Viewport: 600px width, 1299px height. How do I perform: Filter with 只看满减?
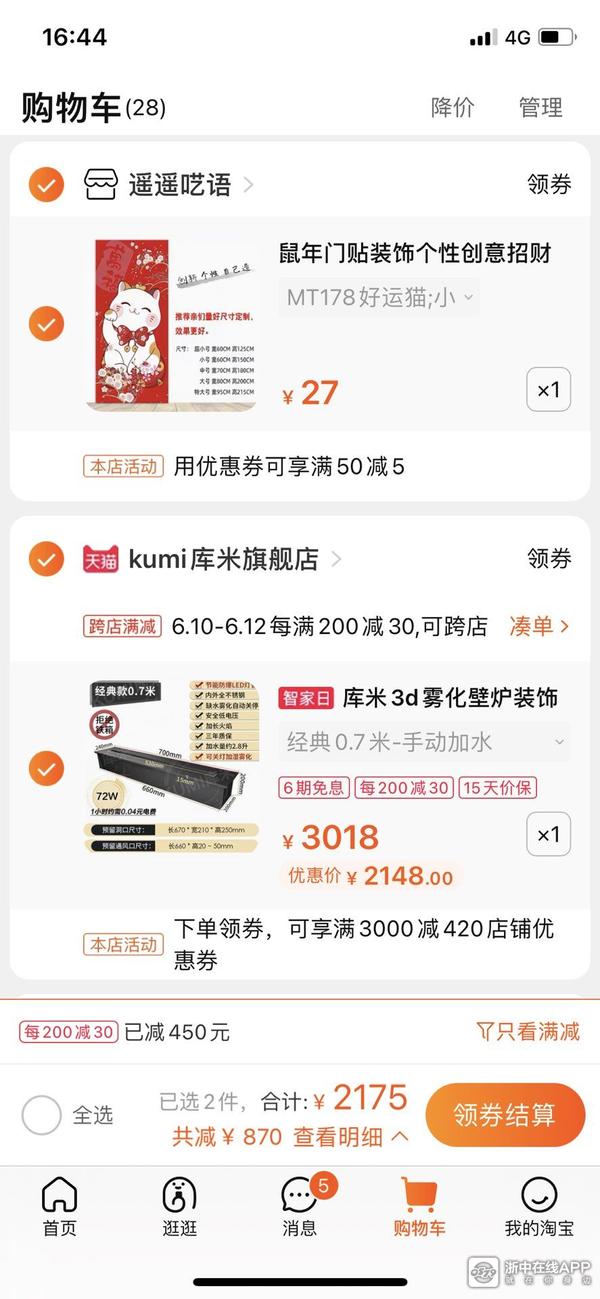tap(528, 1031)
